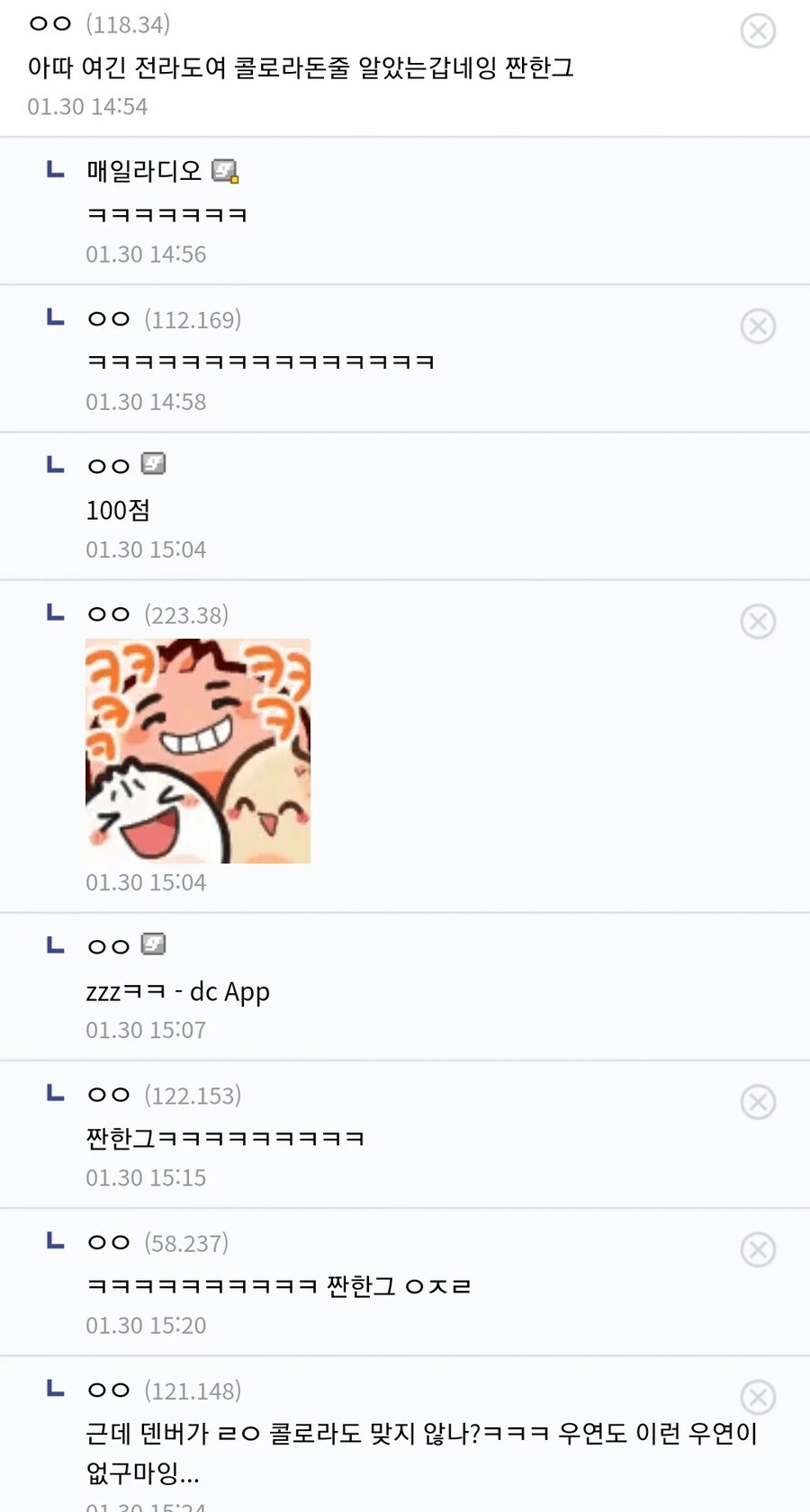Click the reply arrow on the 짠한그ㅋㅋㅋ comment
810x1512 pixels.
tap(54, 1094)
